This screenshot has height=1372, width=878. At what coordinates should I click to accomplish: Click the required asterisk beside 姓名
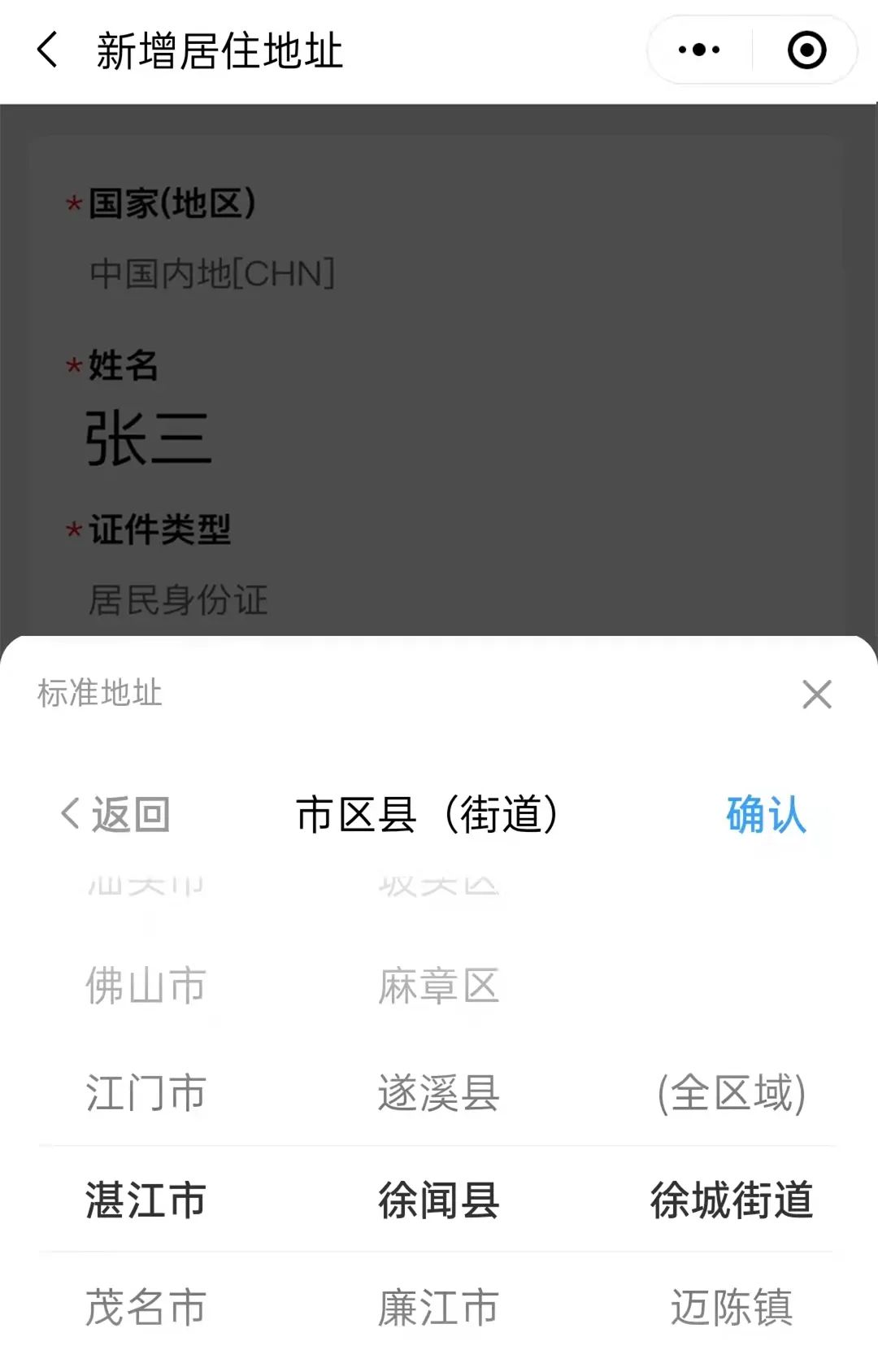(x=72, y=366)
